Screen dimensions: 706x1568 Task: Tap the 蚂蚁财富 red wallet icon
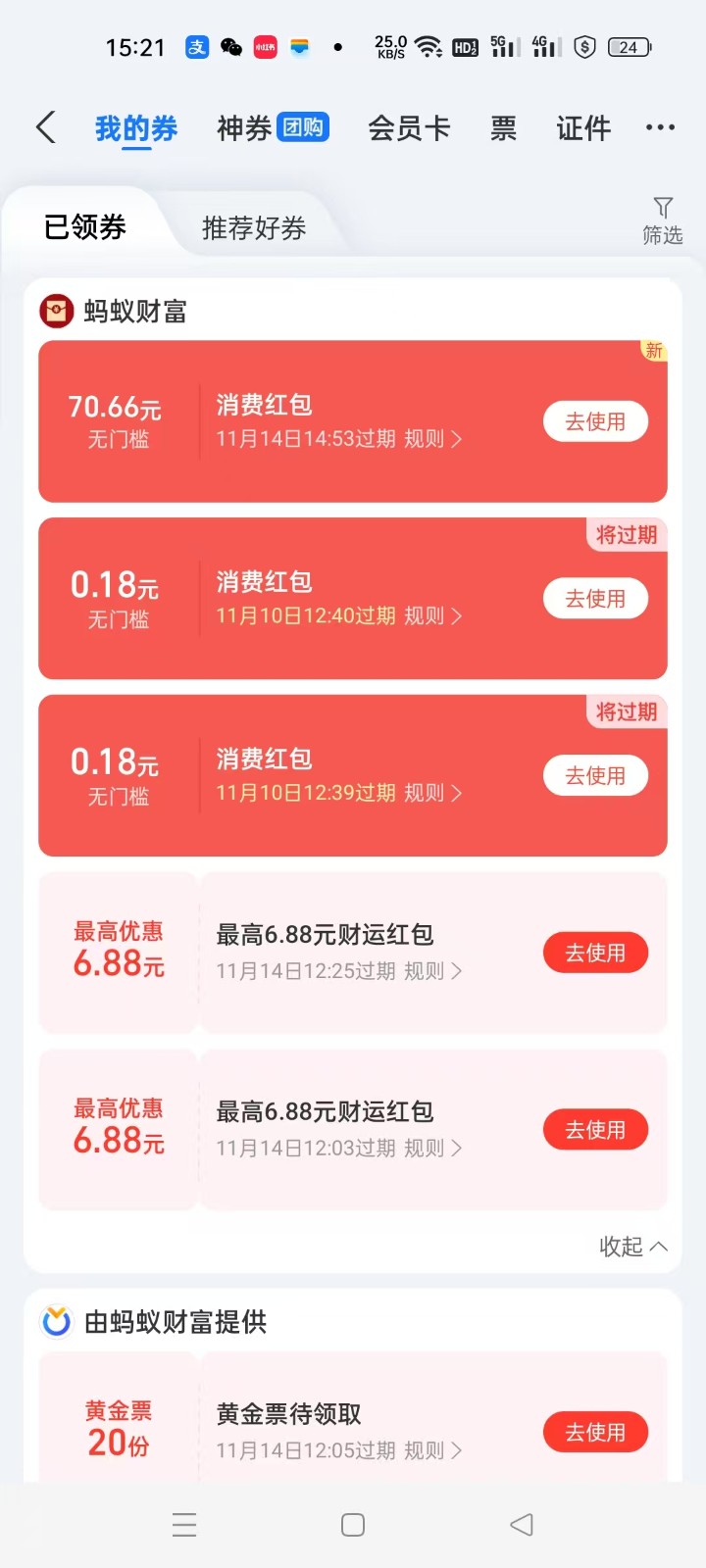(x=57, y=310)
